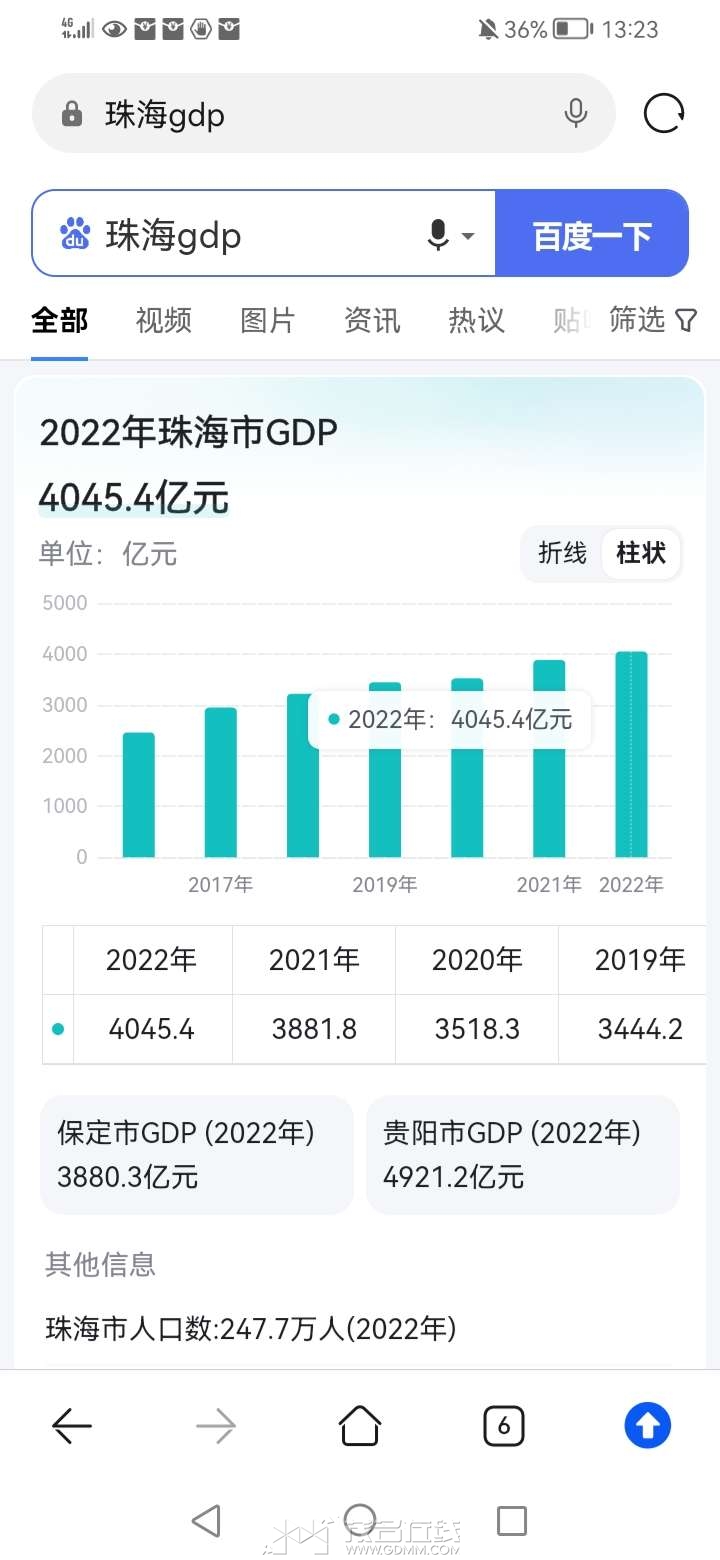720x1560 pixels.
Task: Open Baidu voice search microphone dropdown
Action: [451, 236]
